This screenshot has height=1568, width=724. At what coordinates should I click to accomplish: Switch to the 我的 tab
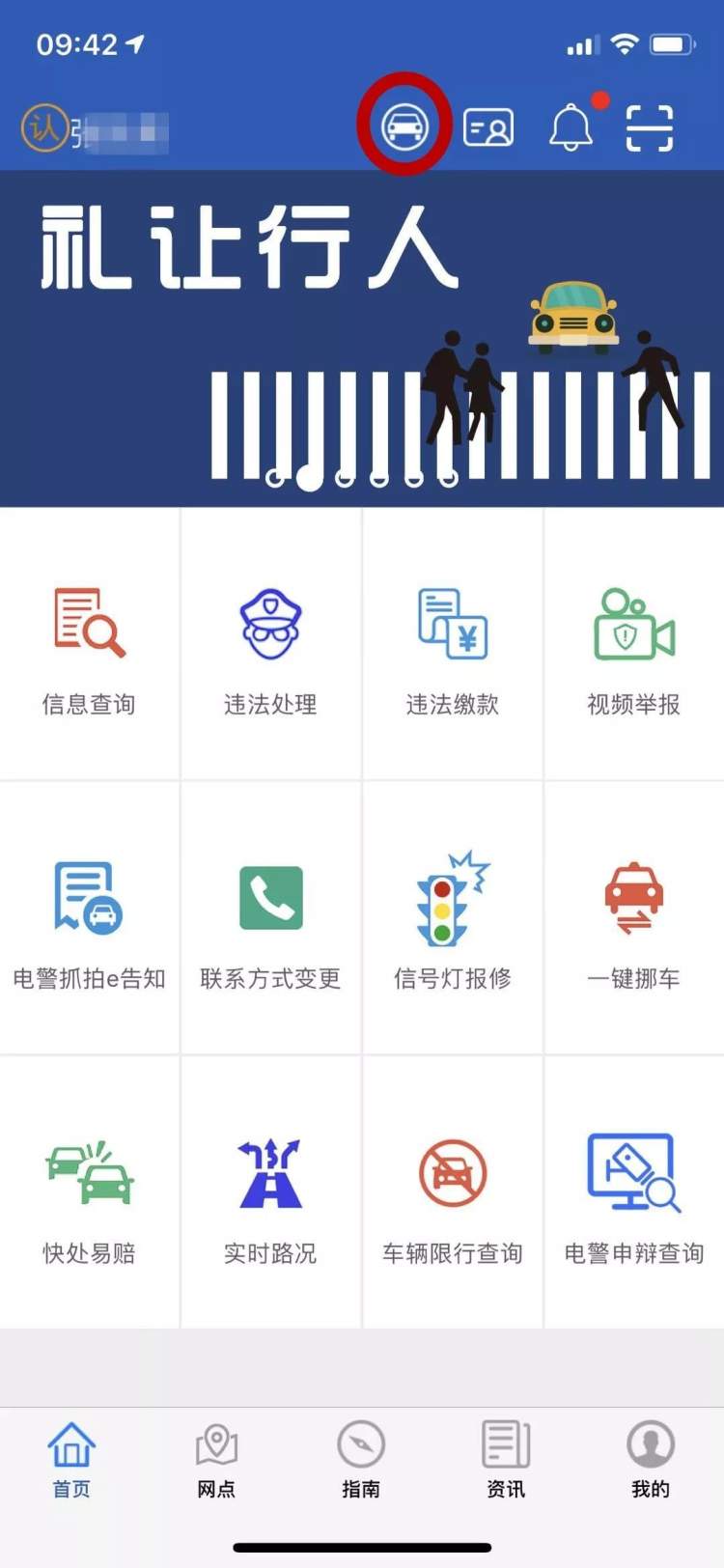pos(651,1458)
